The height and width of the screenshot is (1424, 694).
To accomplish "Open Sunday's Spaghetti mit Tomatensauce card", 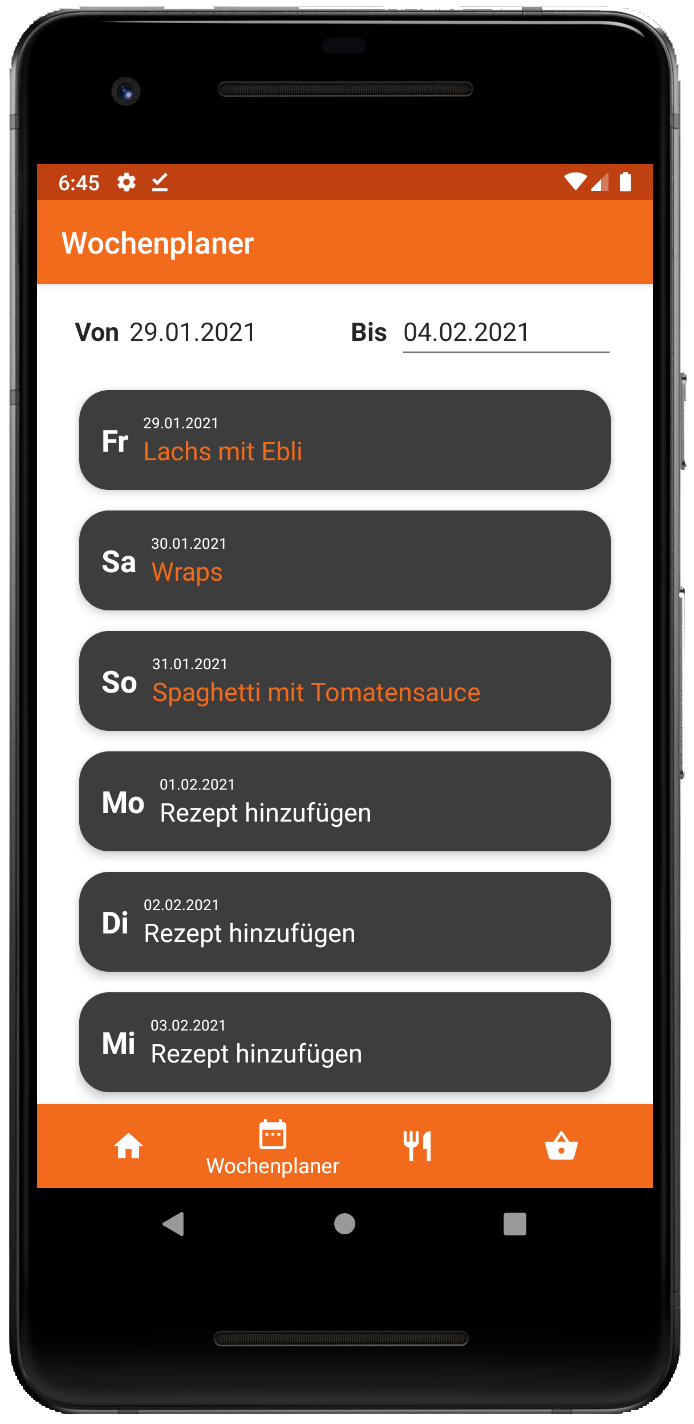I will click(345, 681).
